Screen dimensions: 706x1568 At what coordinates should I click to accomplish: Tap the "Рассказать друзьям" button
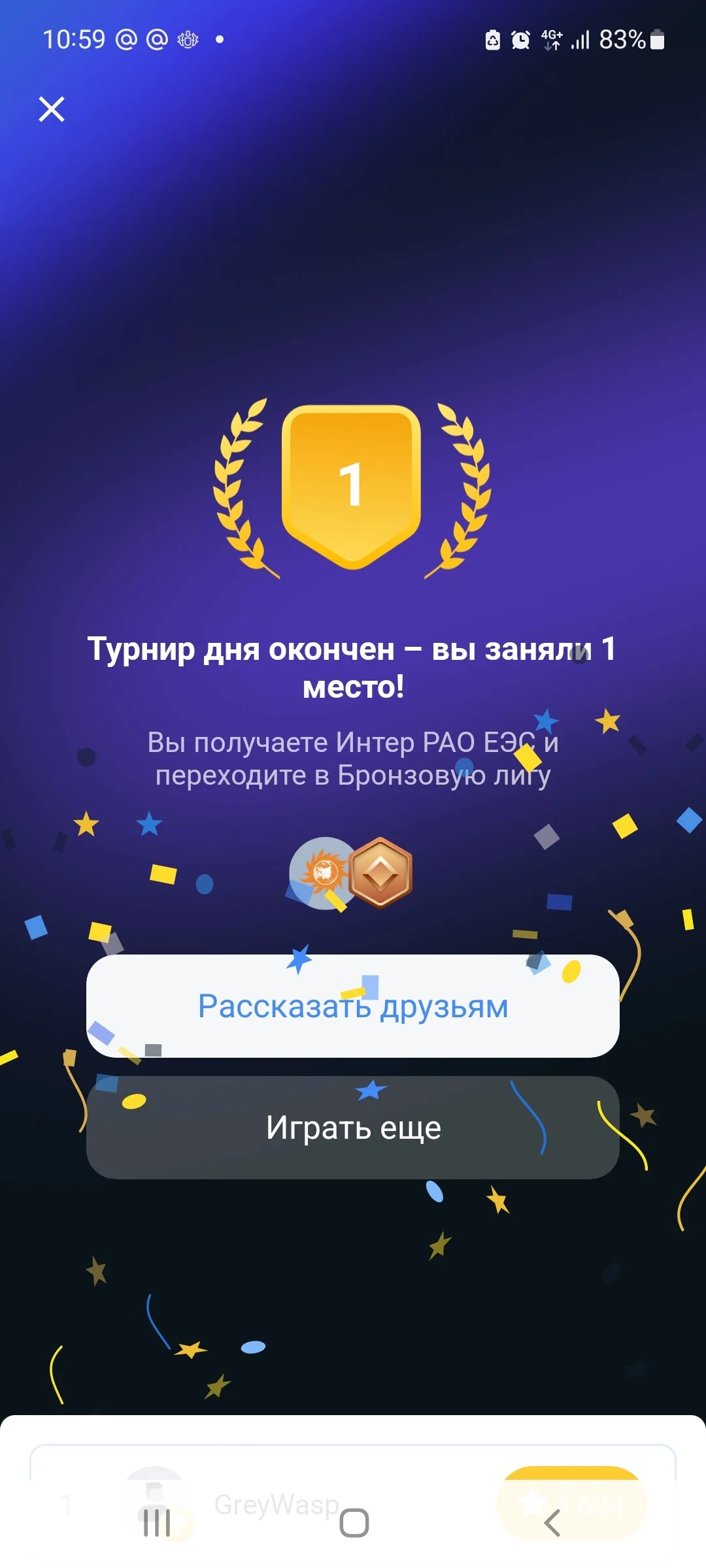[353, 1005]
